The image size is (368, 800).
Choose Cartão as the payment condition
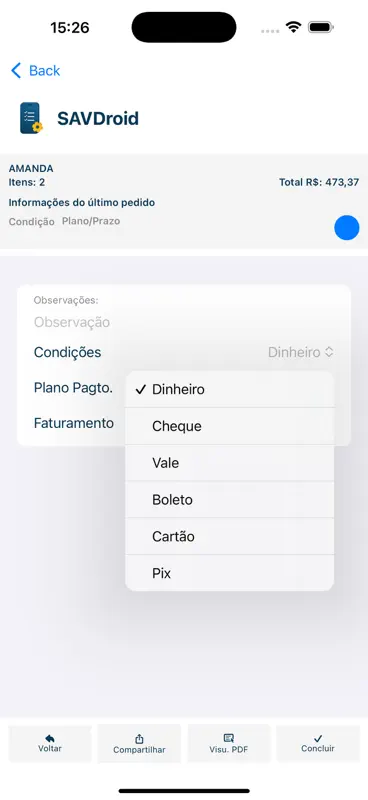(230, 536)
